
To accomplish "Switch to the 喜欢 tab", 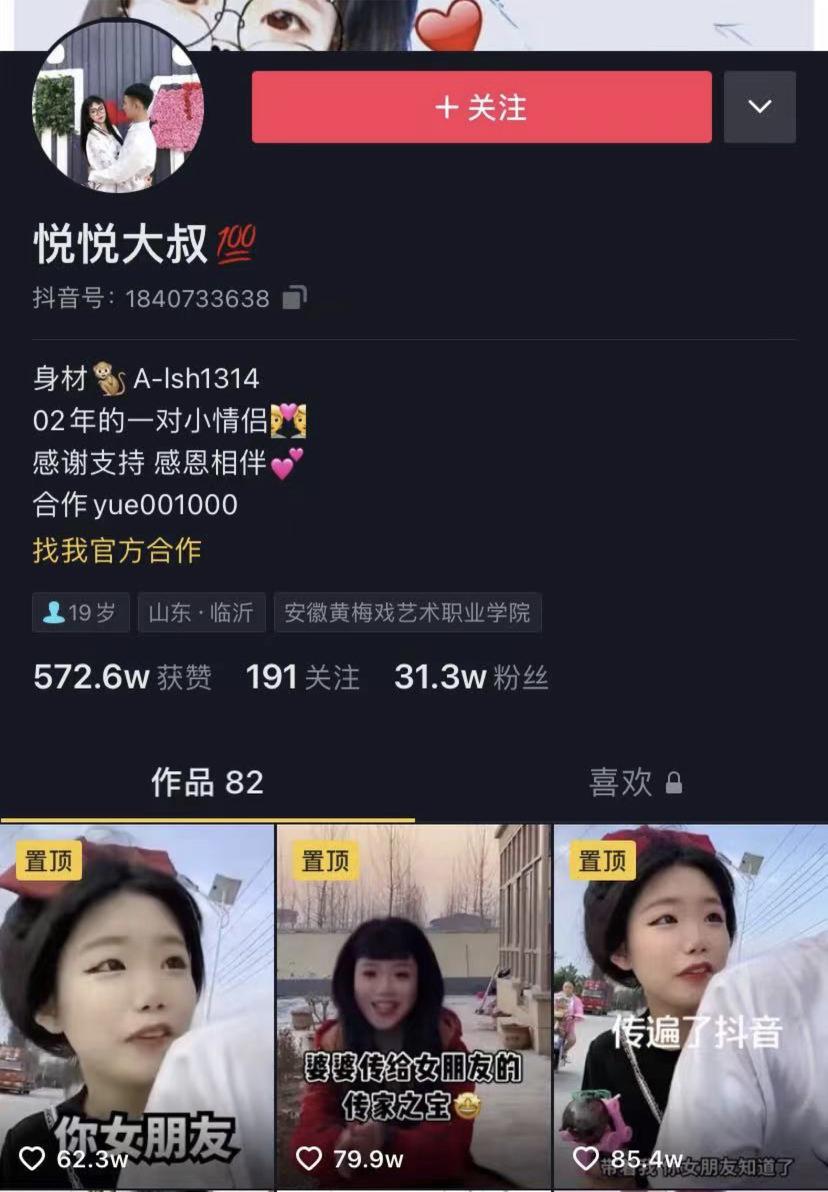I will click(x=634, y=782).
